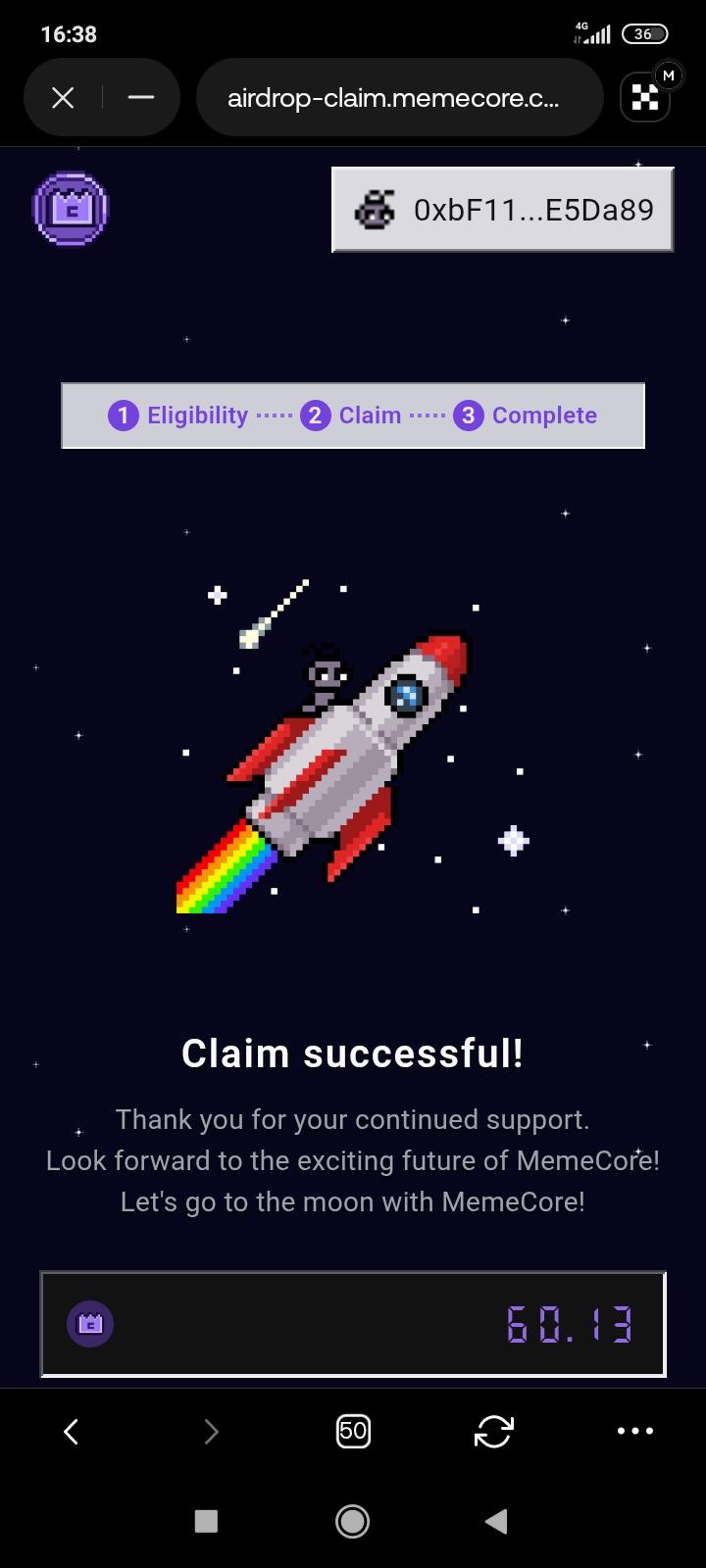The image size is (706, 1568).
Task: Open the browser tabs counter
Action: tap(353, 1432)
